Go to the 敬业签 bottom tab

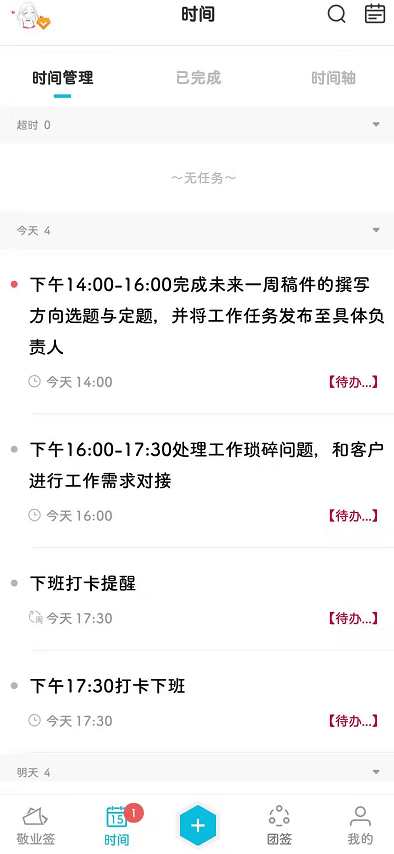pos(36,825)
